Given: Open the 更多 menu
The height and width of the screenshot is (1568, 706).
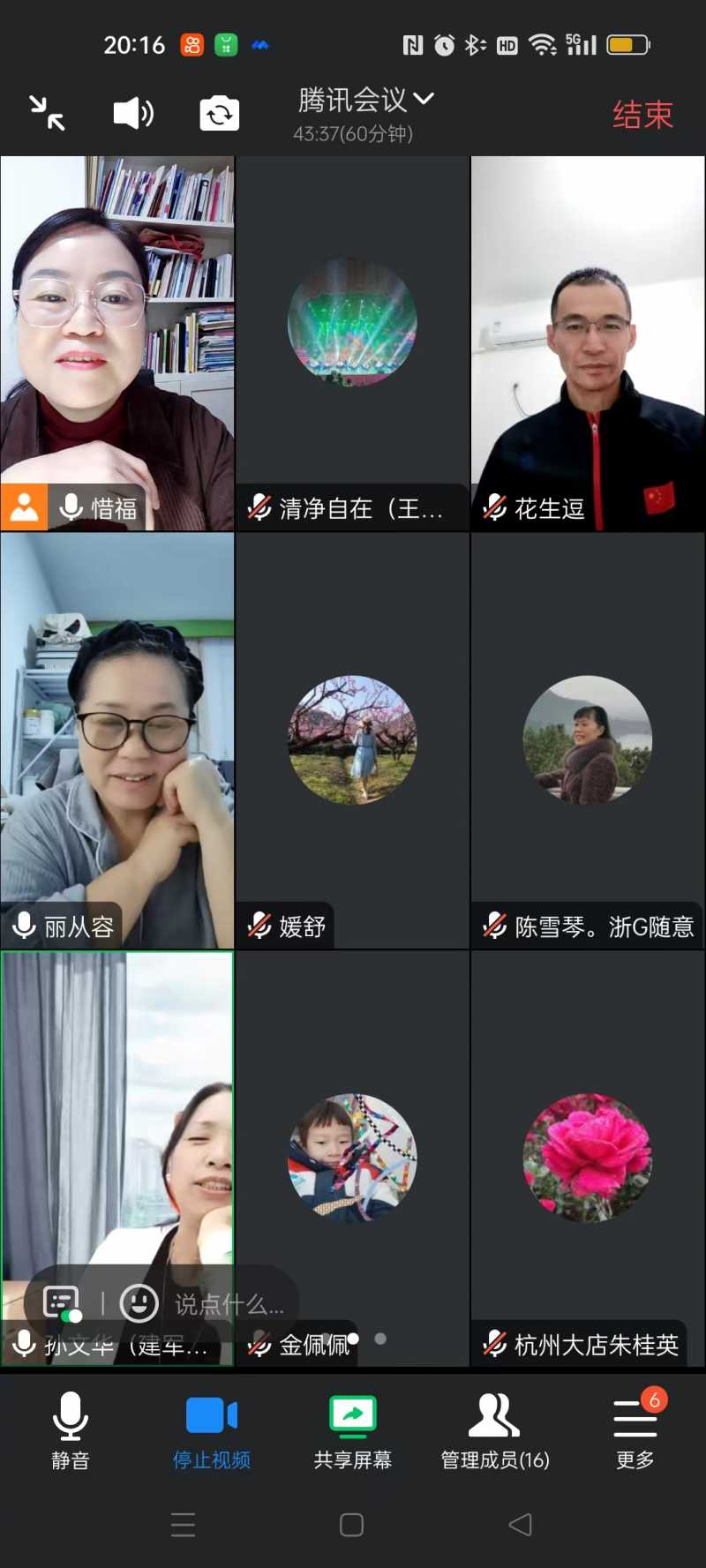Looking at the screenshot, I should [635, 1430].
